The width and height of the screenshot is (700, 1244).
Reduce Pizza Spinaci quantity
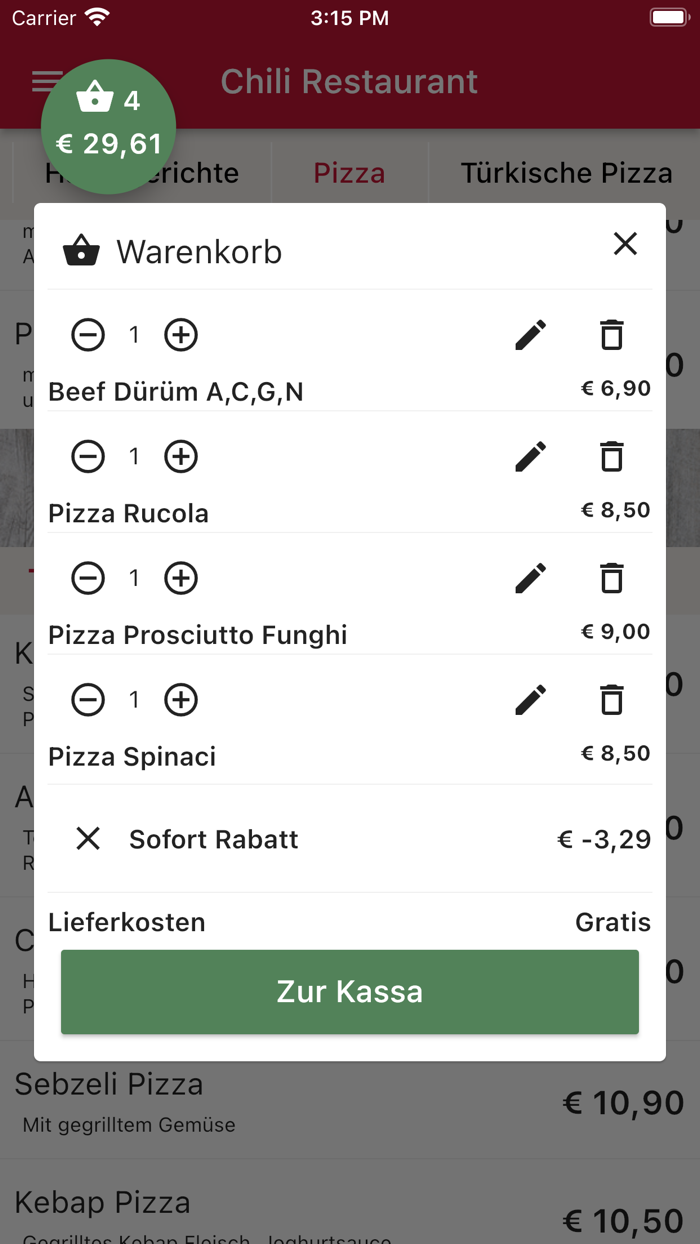coord(88,700)
